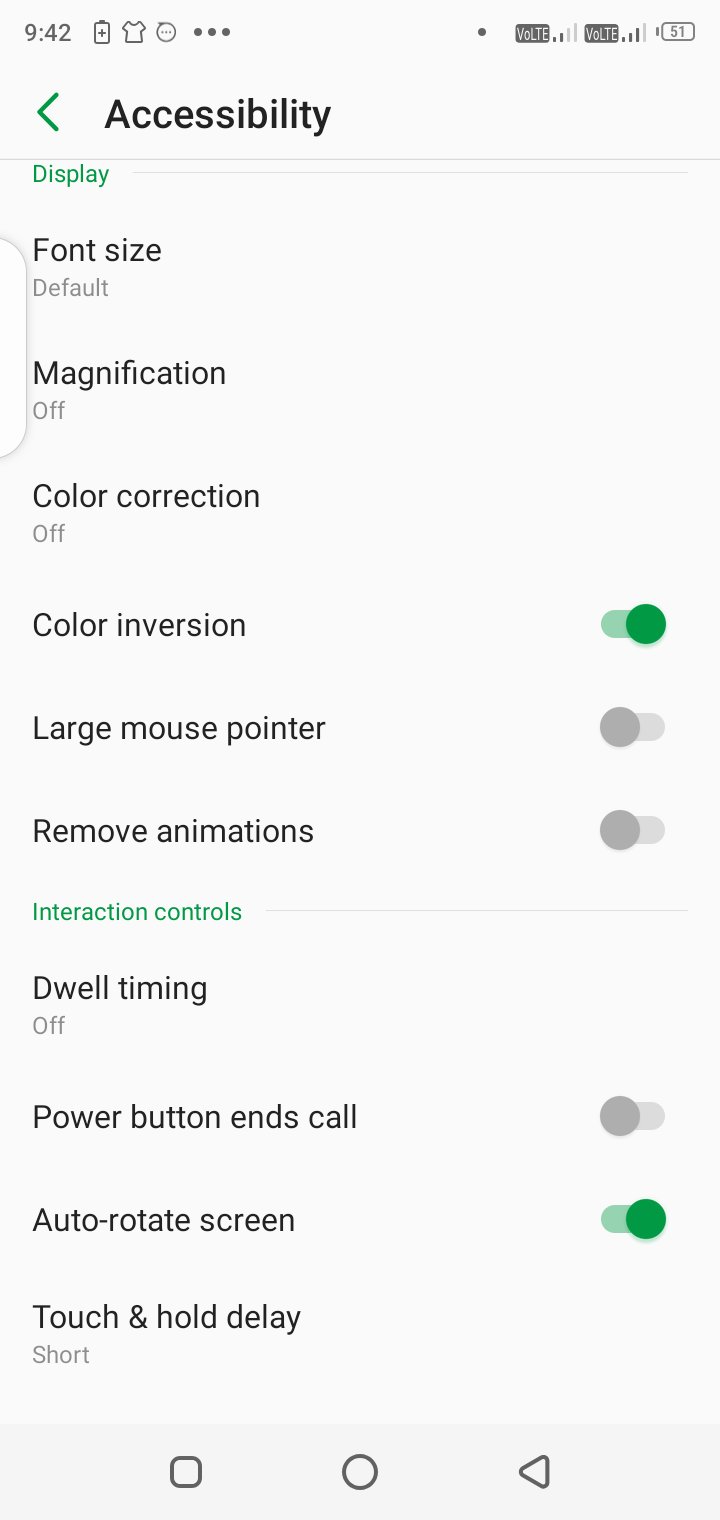Open Dwell timing setting
Screen dimensions: 720x1520
click(360, 1005)
